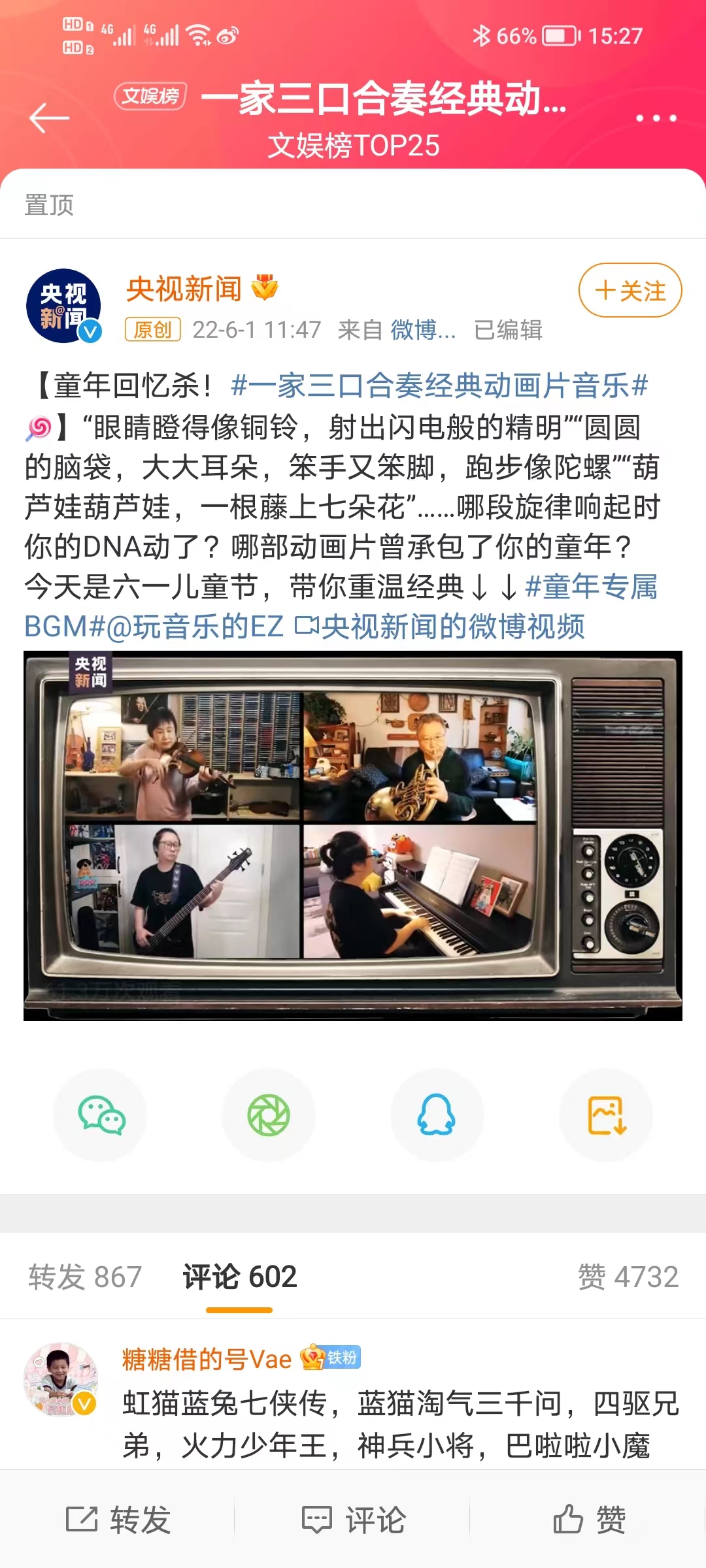Save post as image
This screenshot has width=706, height=1568.
tap(606, 1115)
